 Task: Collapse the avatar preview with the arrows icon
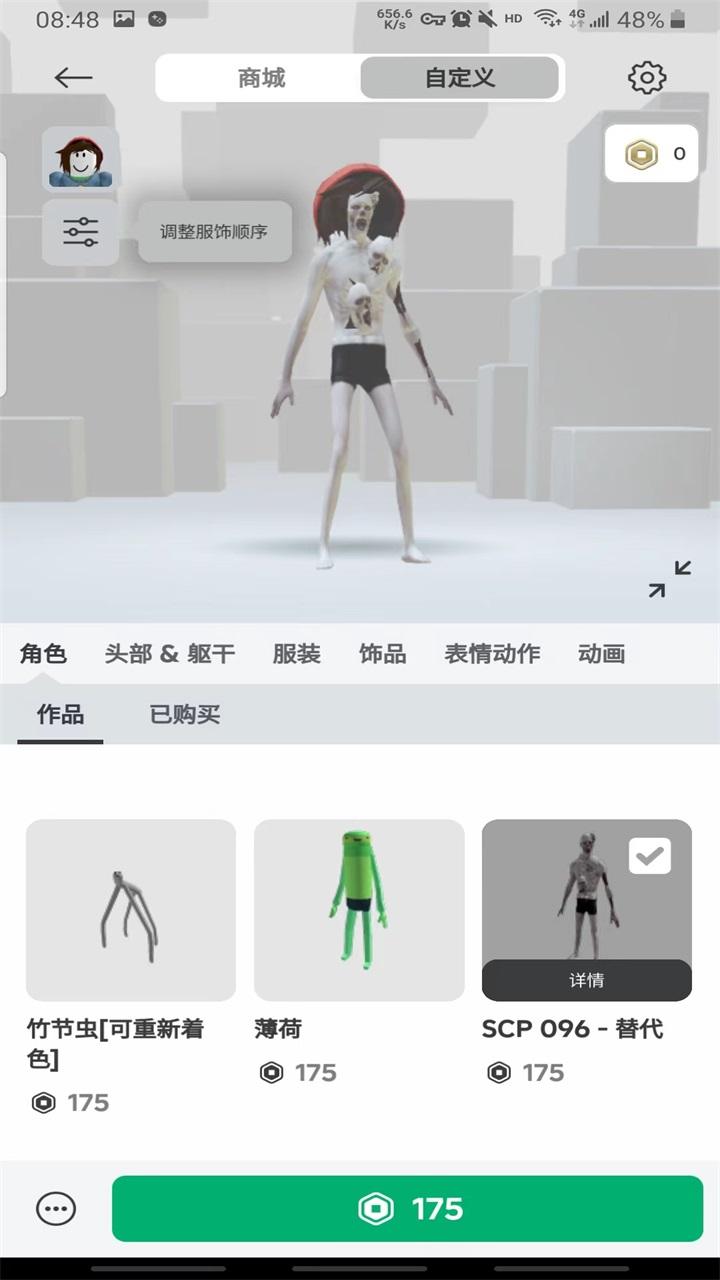tap(669, 579)
